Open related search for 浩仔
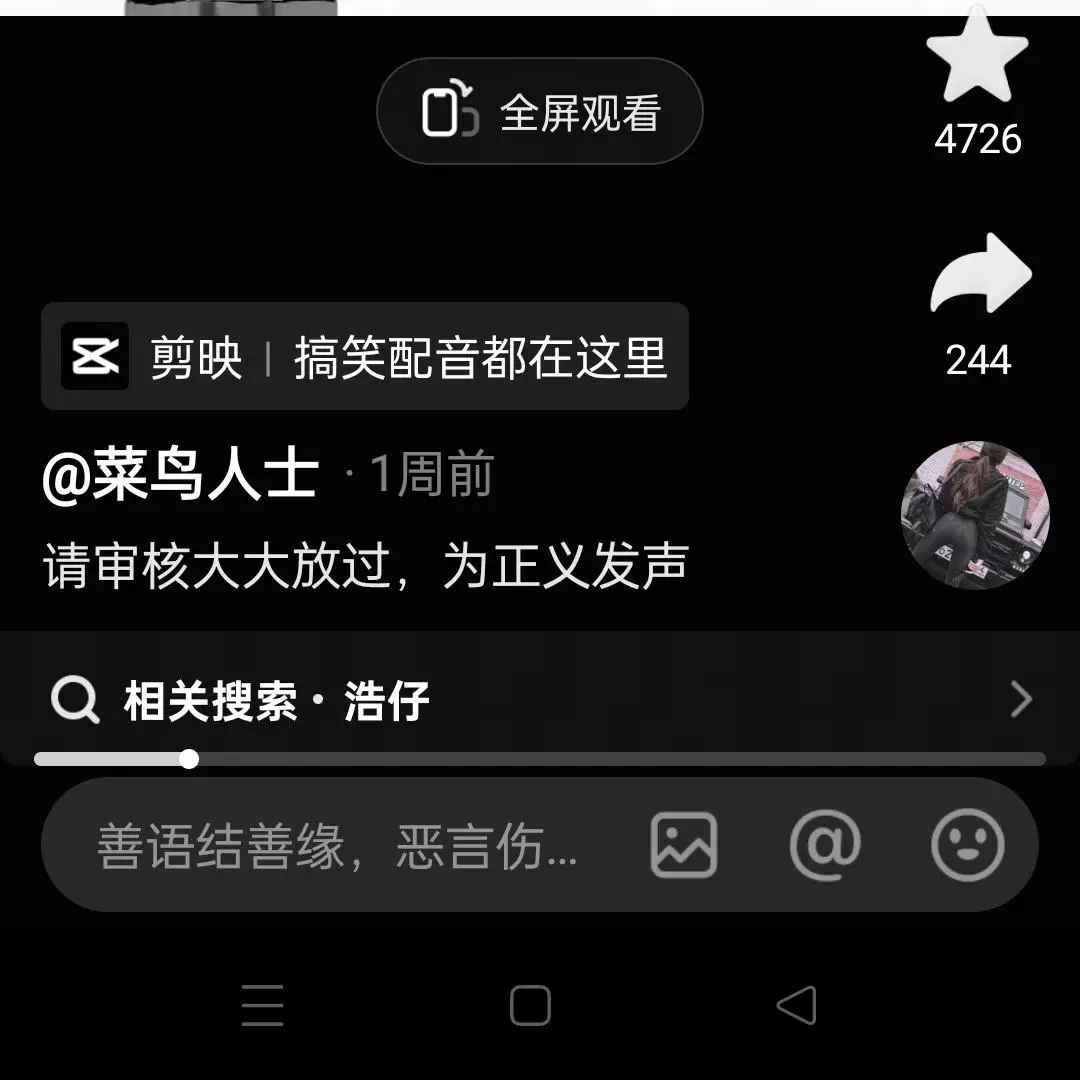Screen dimensions: 1080x1080 [x=540, y=700]
